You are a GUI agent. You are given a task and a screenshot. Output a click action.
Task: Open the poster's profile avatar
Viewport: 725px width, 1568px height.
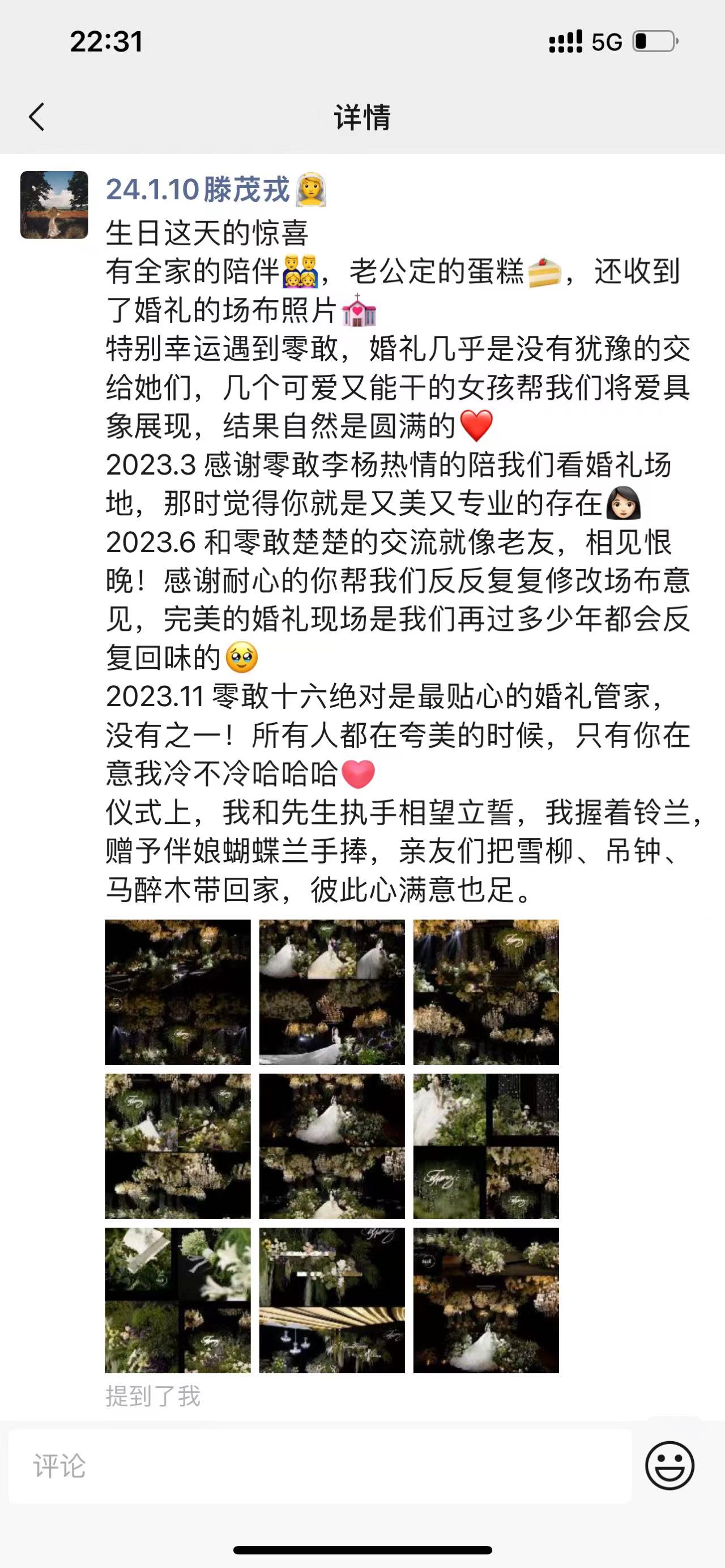click(x=54, y=205)
